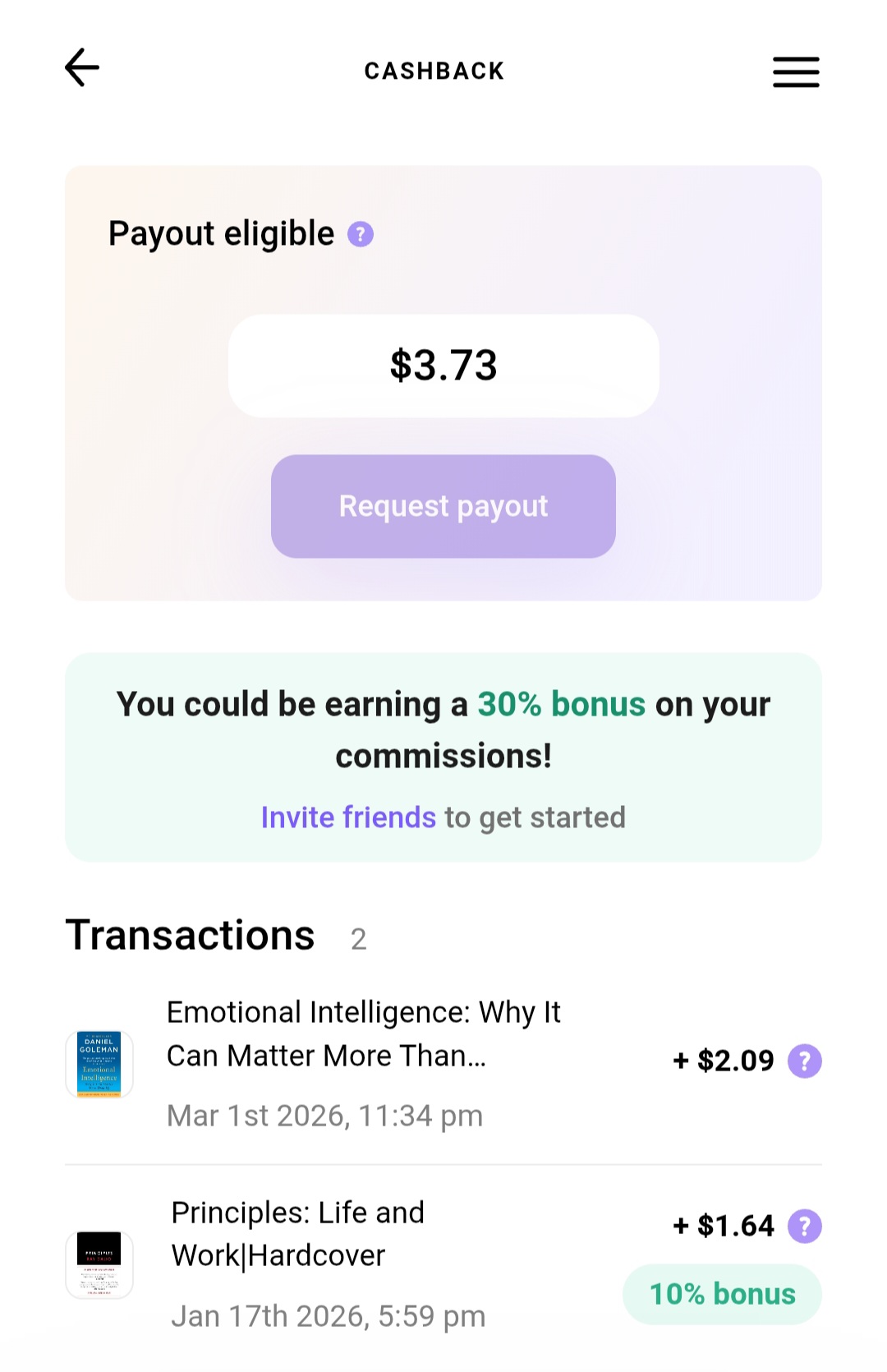View info for the $2.09 cashback
887x1372 pixels.
[804, 1061]
